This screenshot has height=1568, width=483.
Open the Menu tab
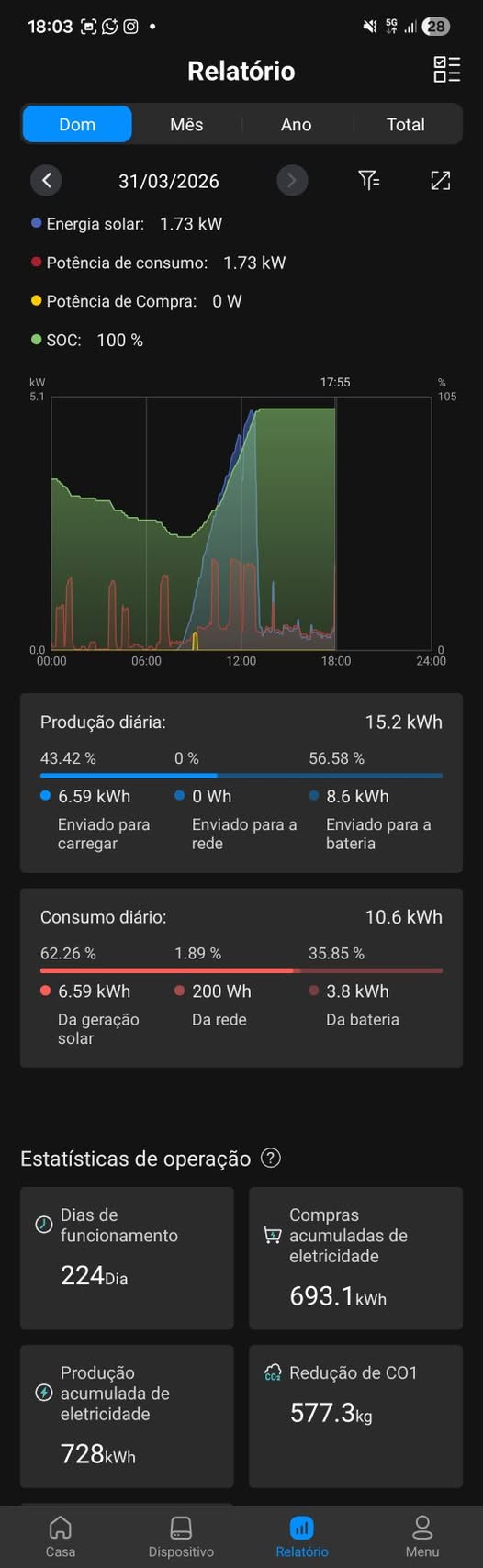pos(422,1537)
